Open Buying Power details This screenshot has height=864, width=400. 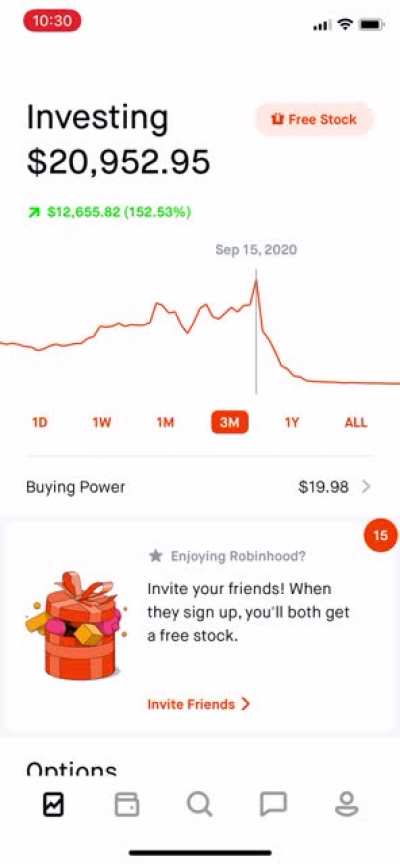coord(199,487)
